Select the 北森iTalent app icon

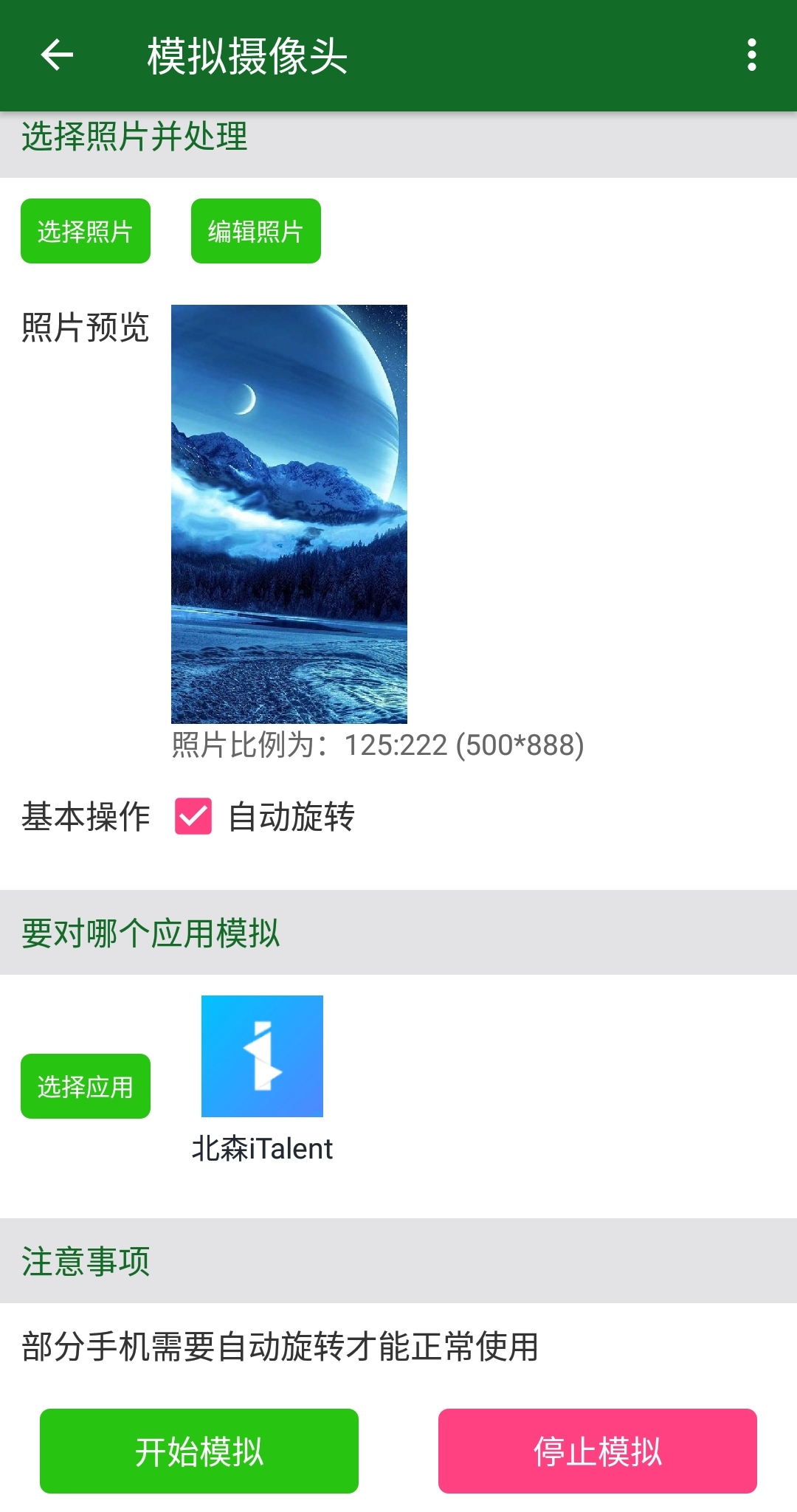262,1057
